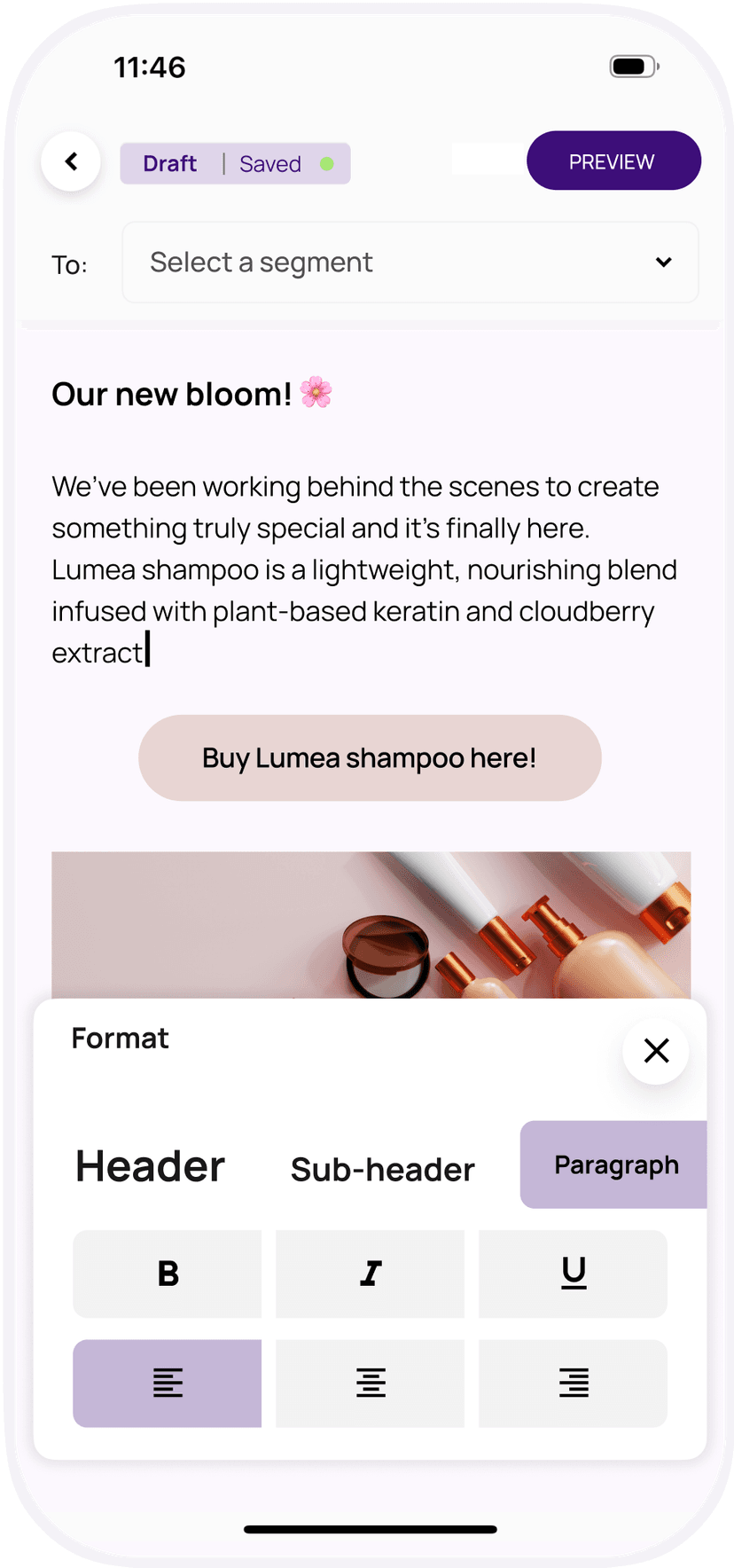
Task: Italicize the selected text
Action: [x=370, y=1274]
